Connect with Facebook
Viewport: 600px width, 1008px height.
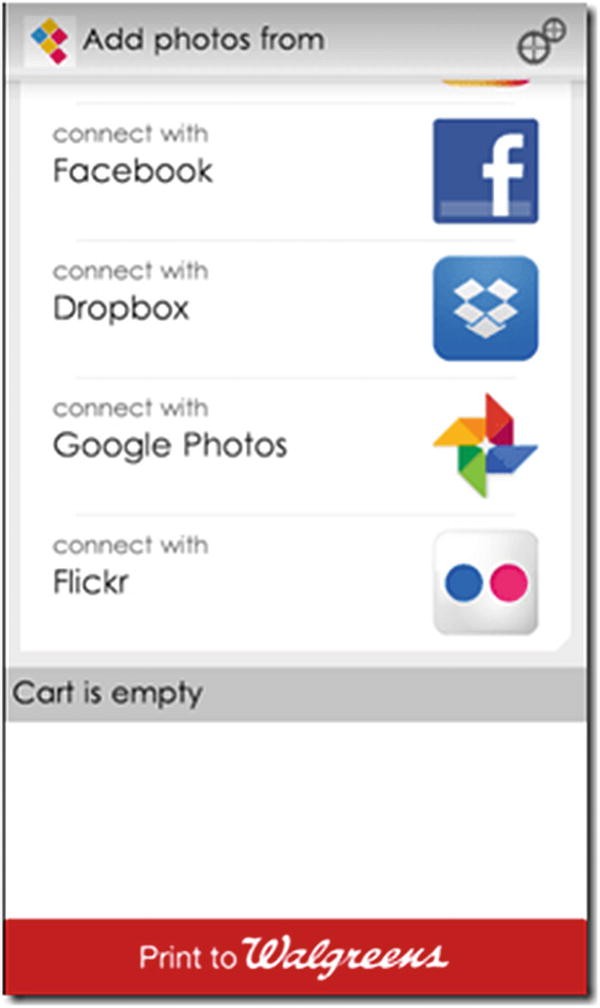[295, 171]
